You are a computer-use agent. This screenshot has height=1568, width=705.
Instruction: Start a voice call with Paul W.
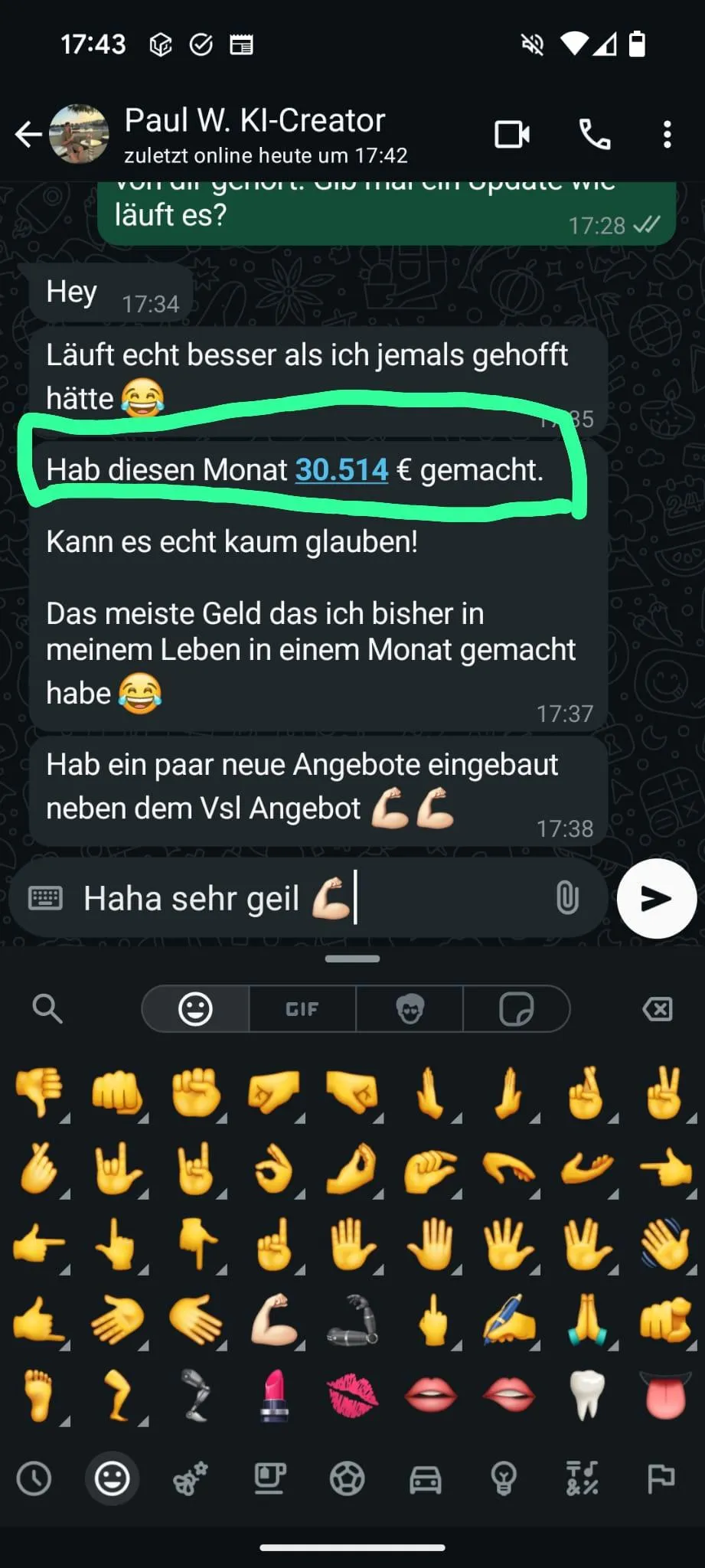[594, 135]
